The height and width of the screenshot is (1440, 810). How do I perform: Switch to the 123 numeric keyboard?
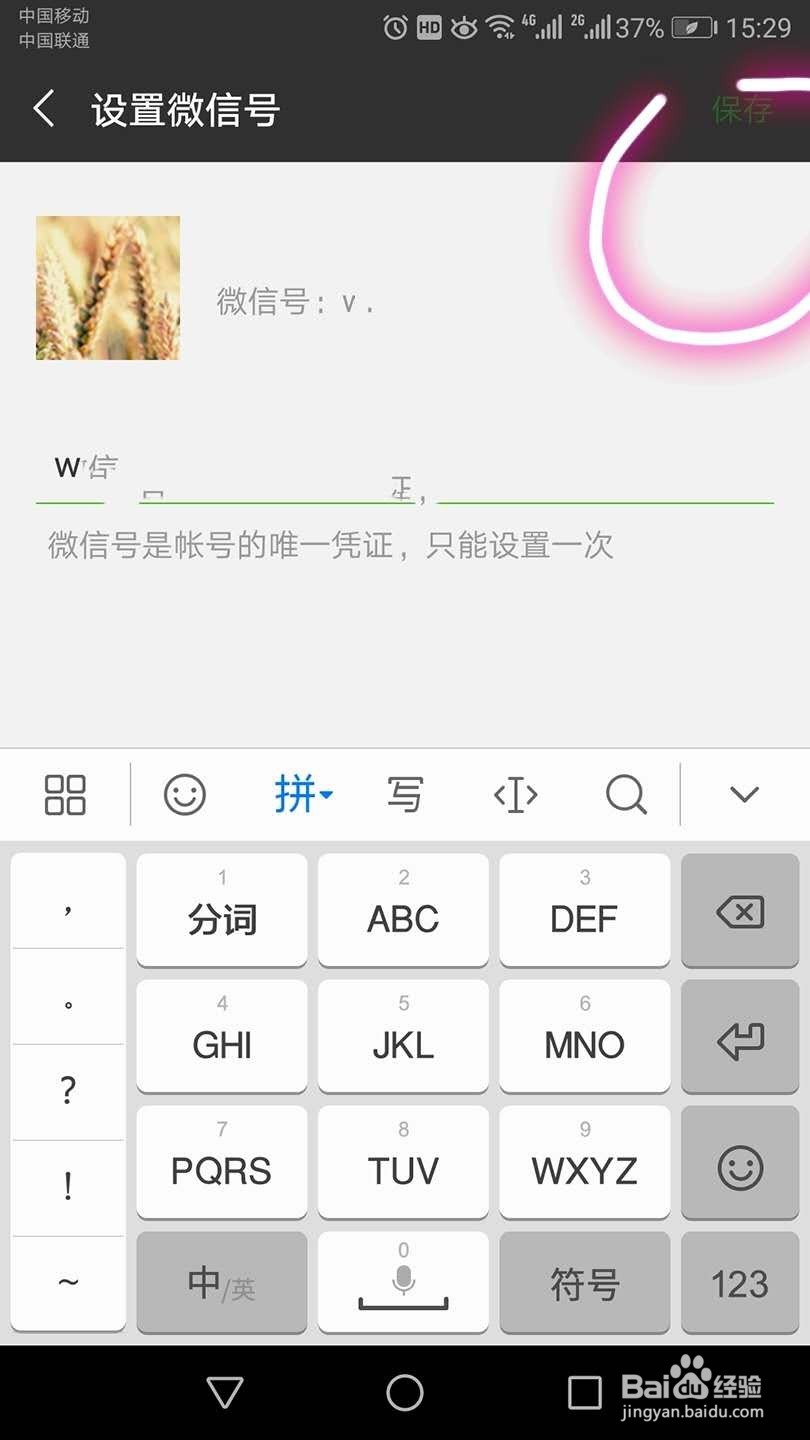(x=739, y=1281)
